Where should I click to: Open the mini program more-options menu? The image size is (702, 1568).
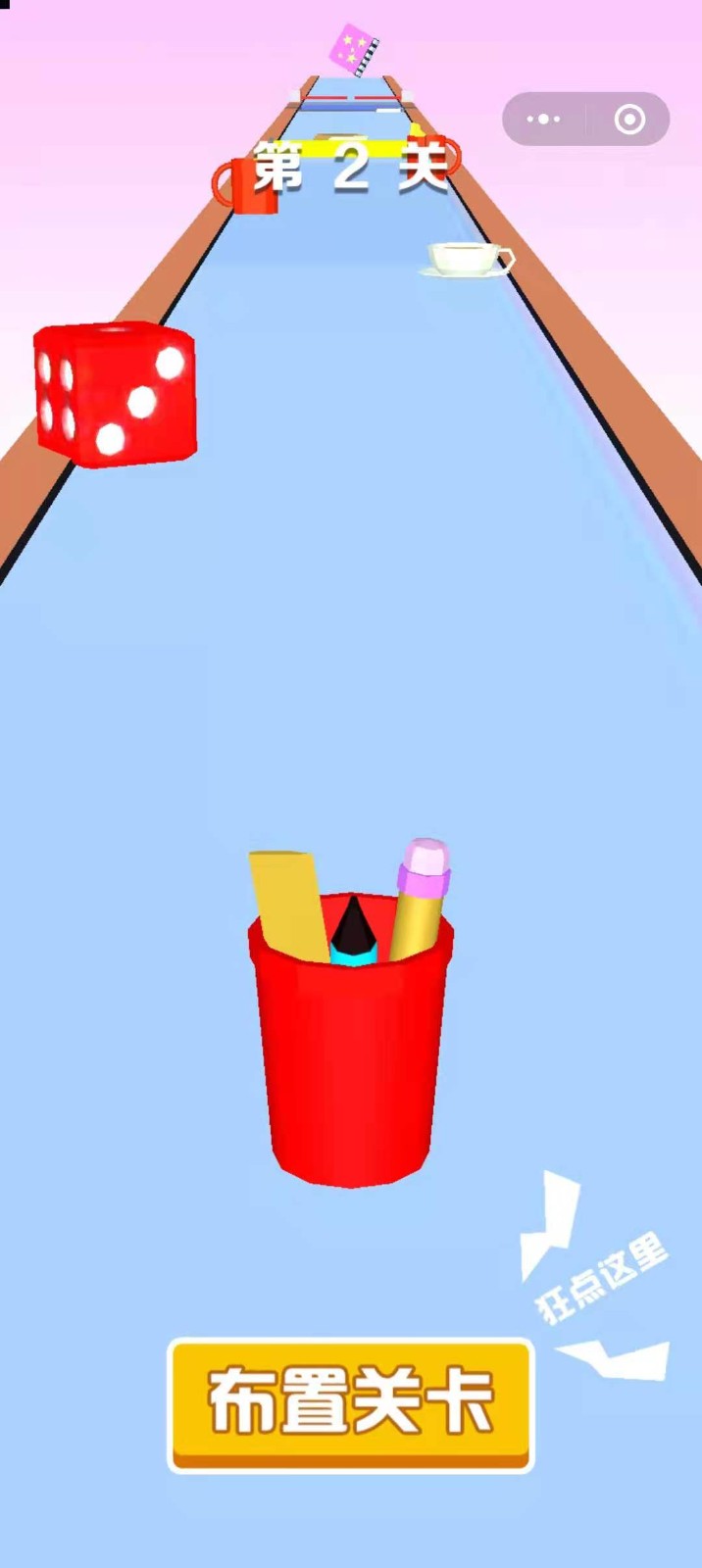coord(544,120)
